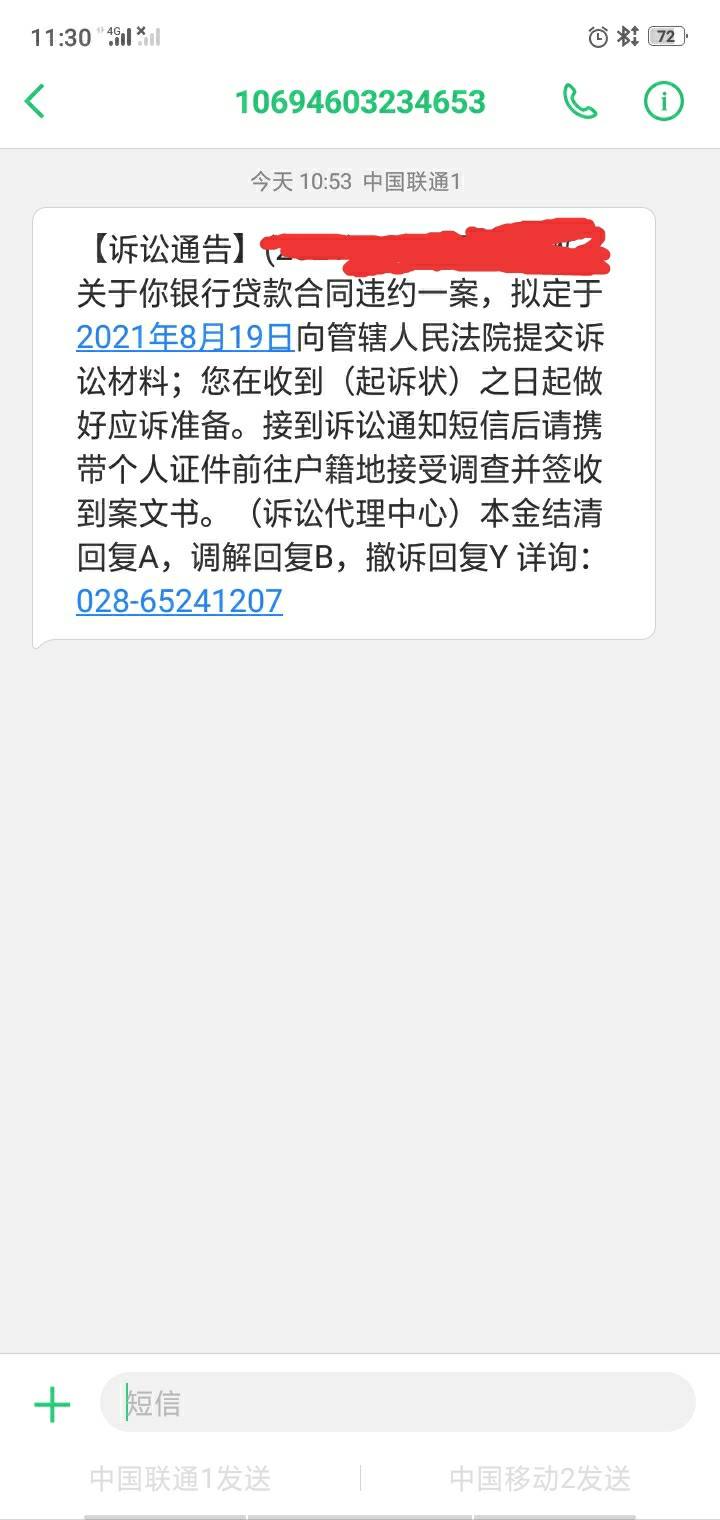720x1520 pixels.
Task: Tap the 2021年8月19日 date link
Action: click(185, 337)
